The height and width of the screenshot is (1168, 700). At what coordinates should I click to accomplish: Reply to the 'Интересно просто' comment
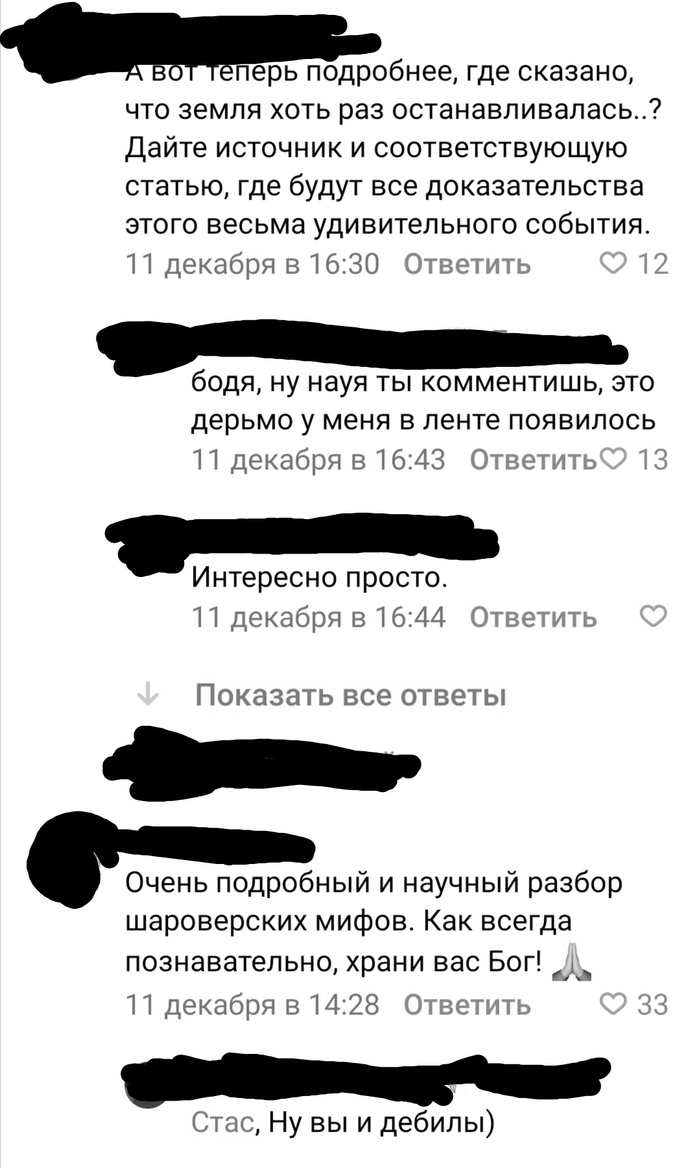(x=532, y=618)
